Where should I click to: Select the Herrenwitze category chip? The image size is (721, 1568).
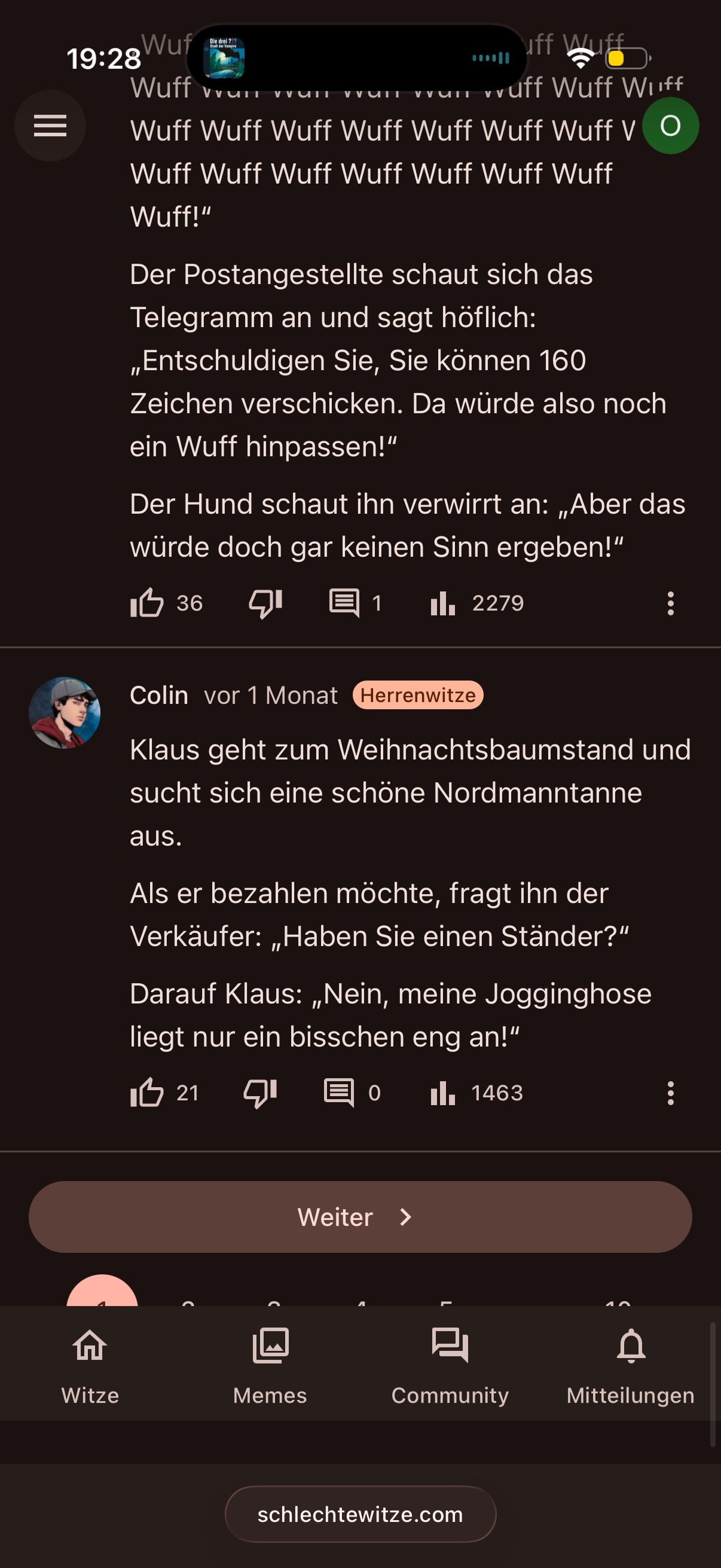[417, 695]
